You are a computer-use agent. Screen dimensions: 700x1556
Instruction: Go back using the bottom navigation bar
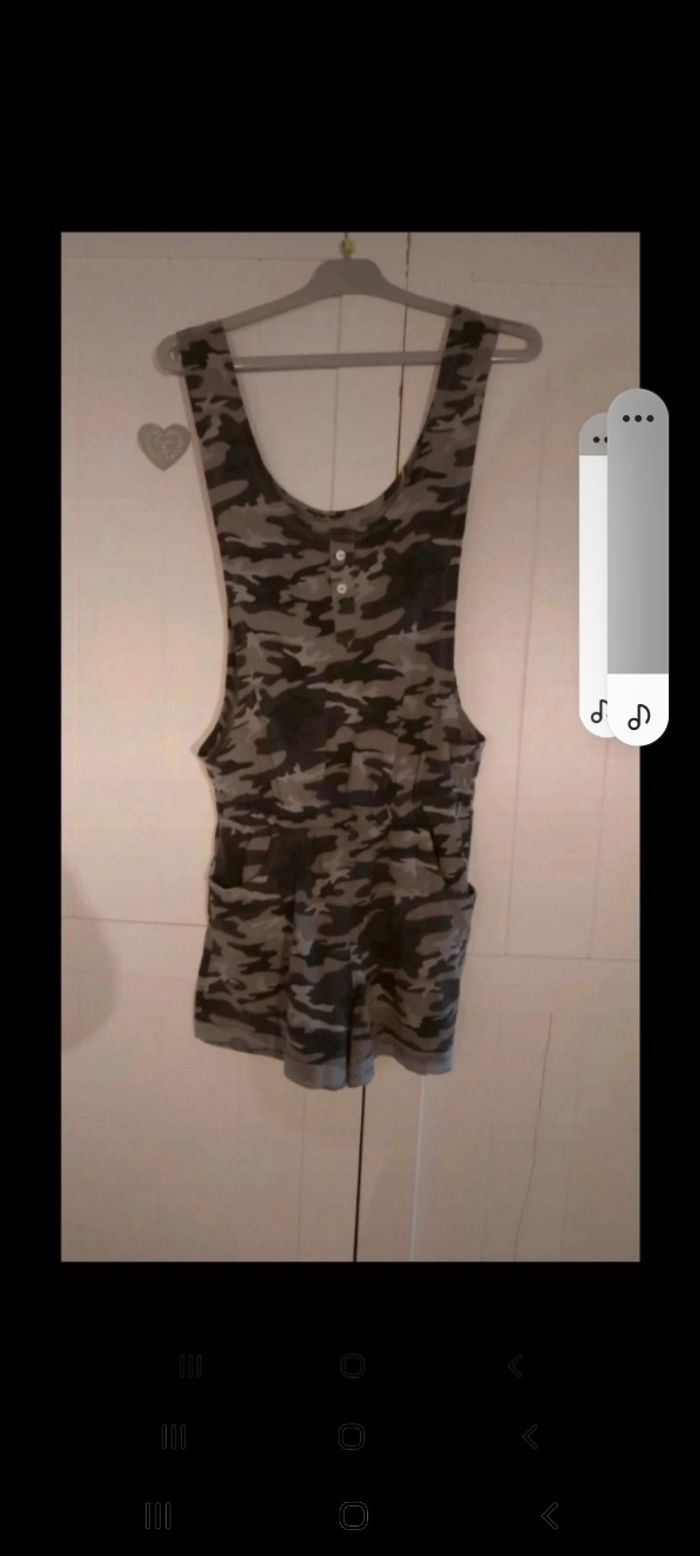point(549,1515)
